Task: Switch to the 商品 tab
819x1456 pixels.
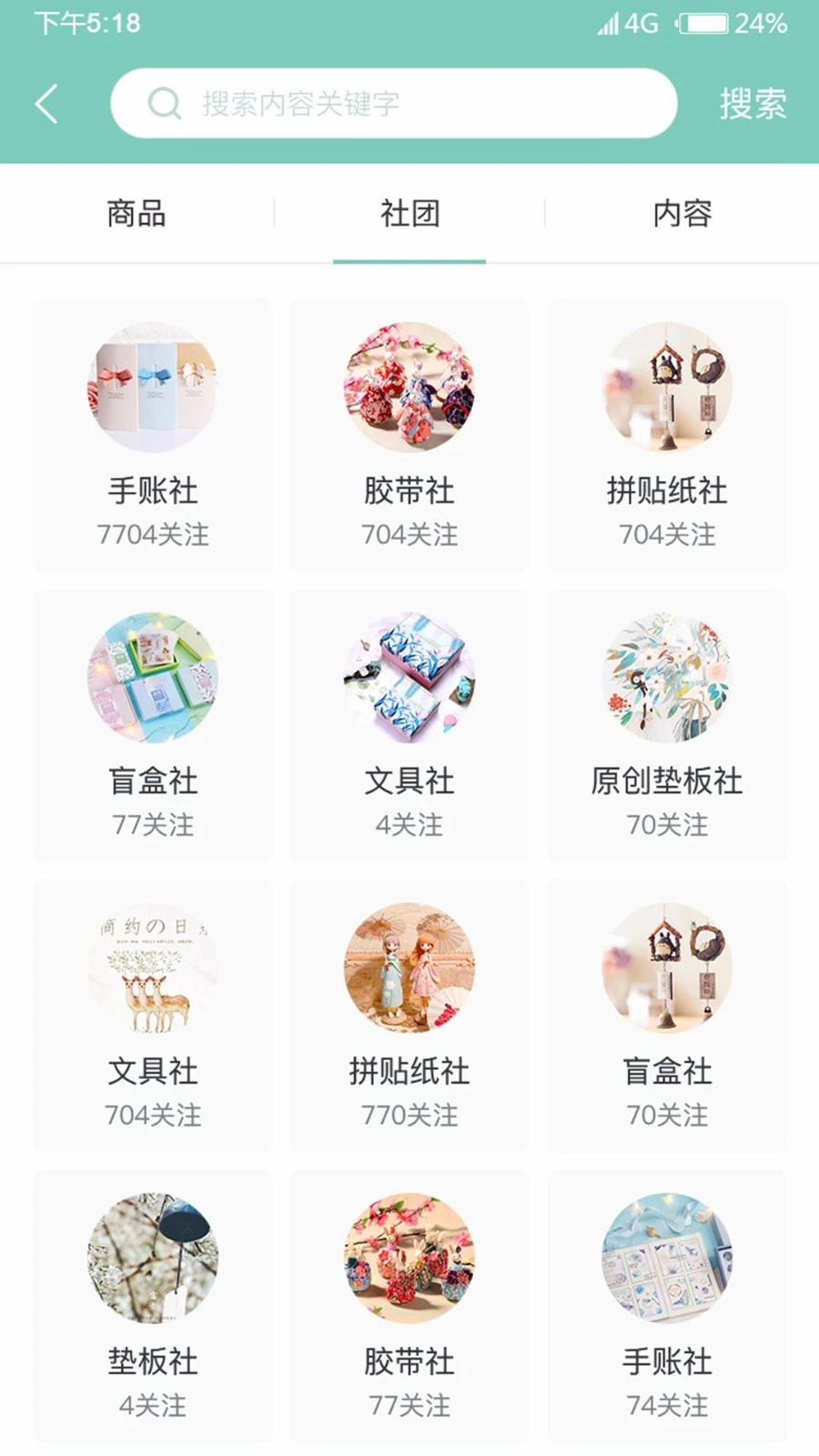Action: pyautogui.click(x=136, y=214)
